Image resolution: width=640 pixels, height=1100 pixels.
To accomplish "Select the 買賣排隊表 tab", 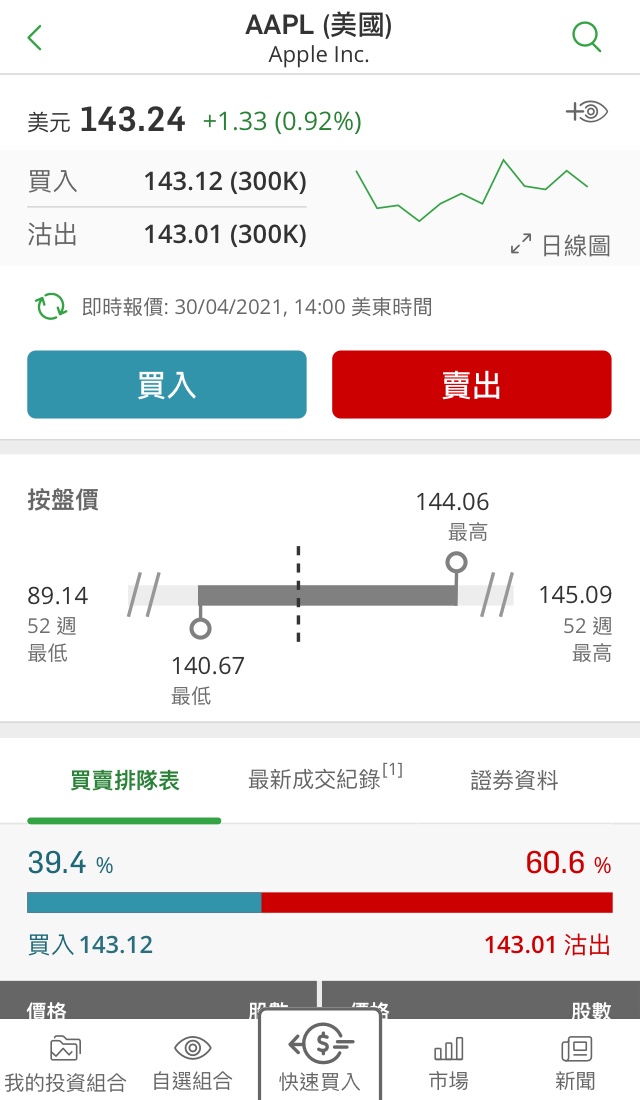I will tap(124, 780).
